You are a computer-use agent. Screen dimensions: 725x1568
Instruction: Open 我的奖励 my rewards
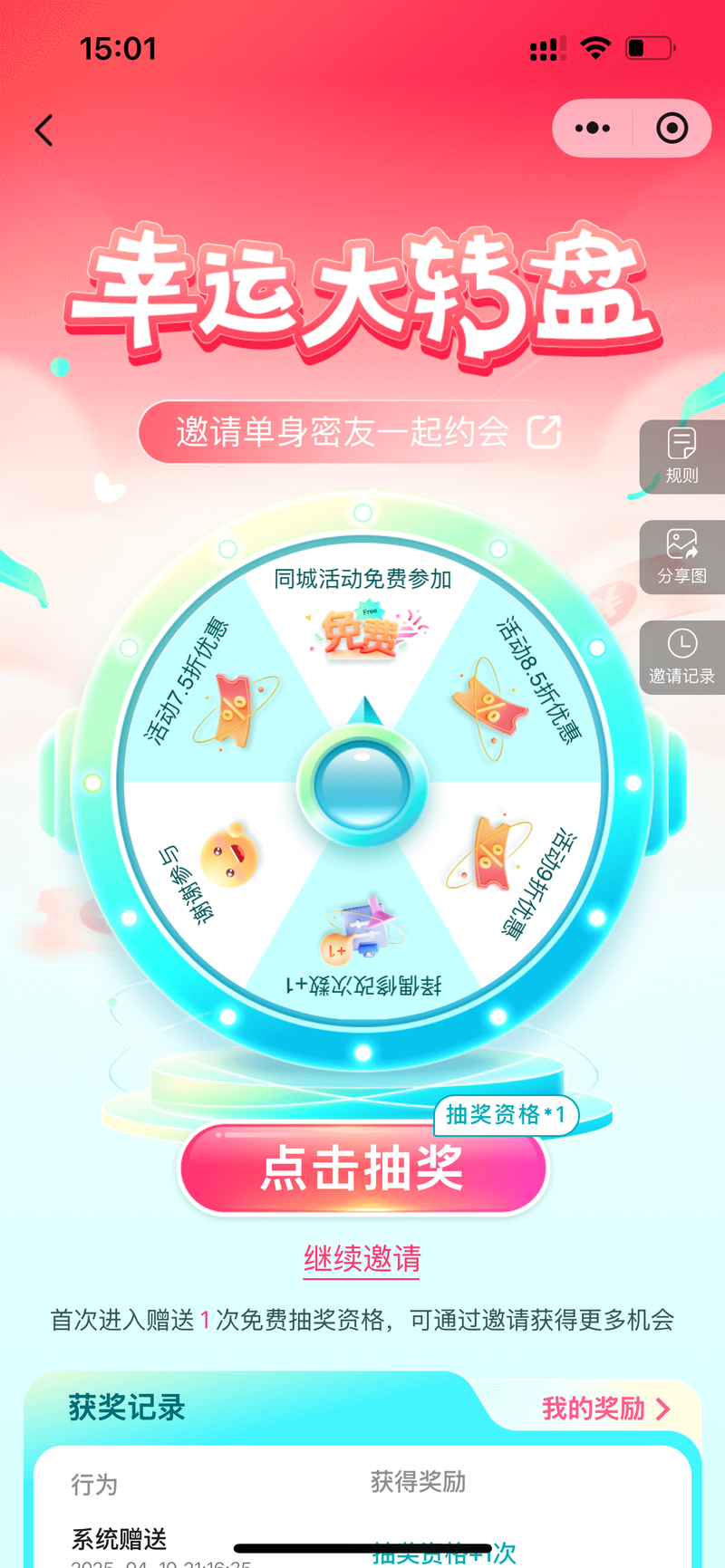click(606, 1409)
